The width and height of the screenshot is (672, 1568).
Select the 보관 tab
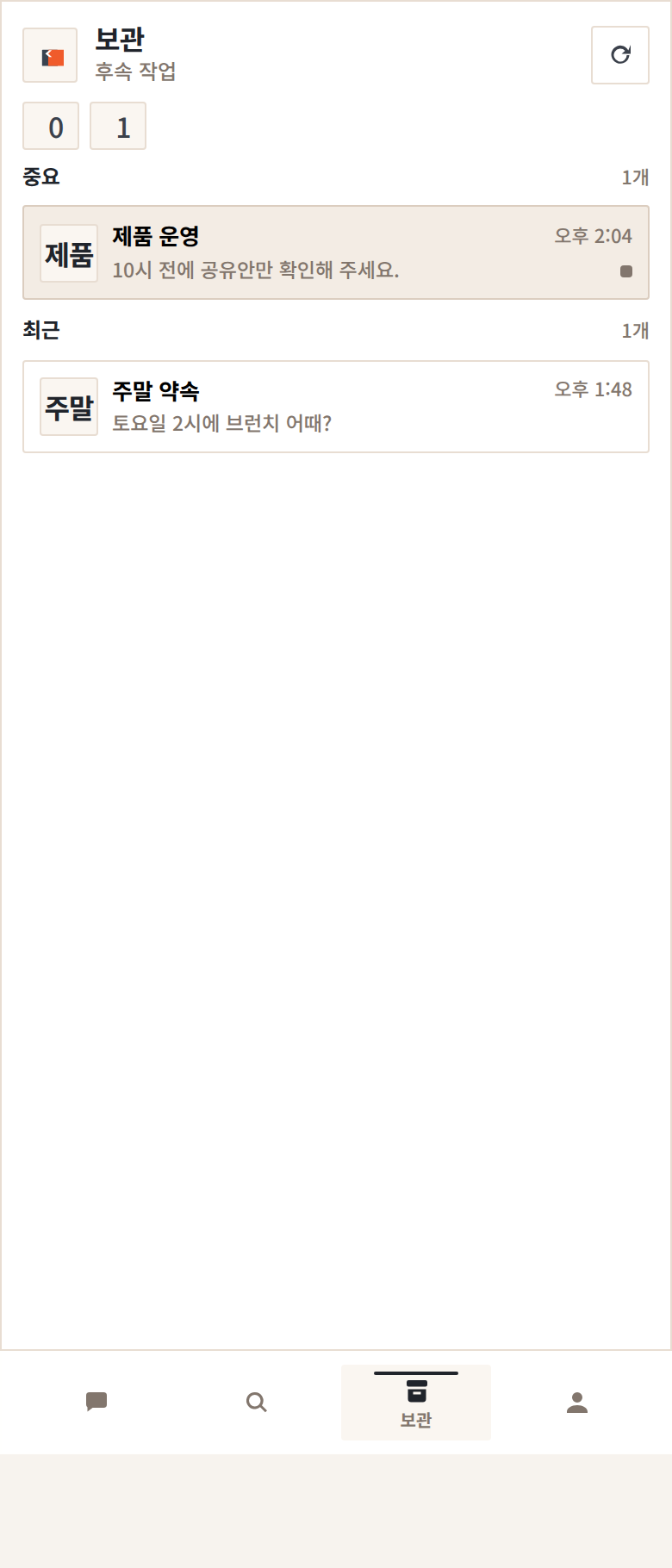(416, 1402)
